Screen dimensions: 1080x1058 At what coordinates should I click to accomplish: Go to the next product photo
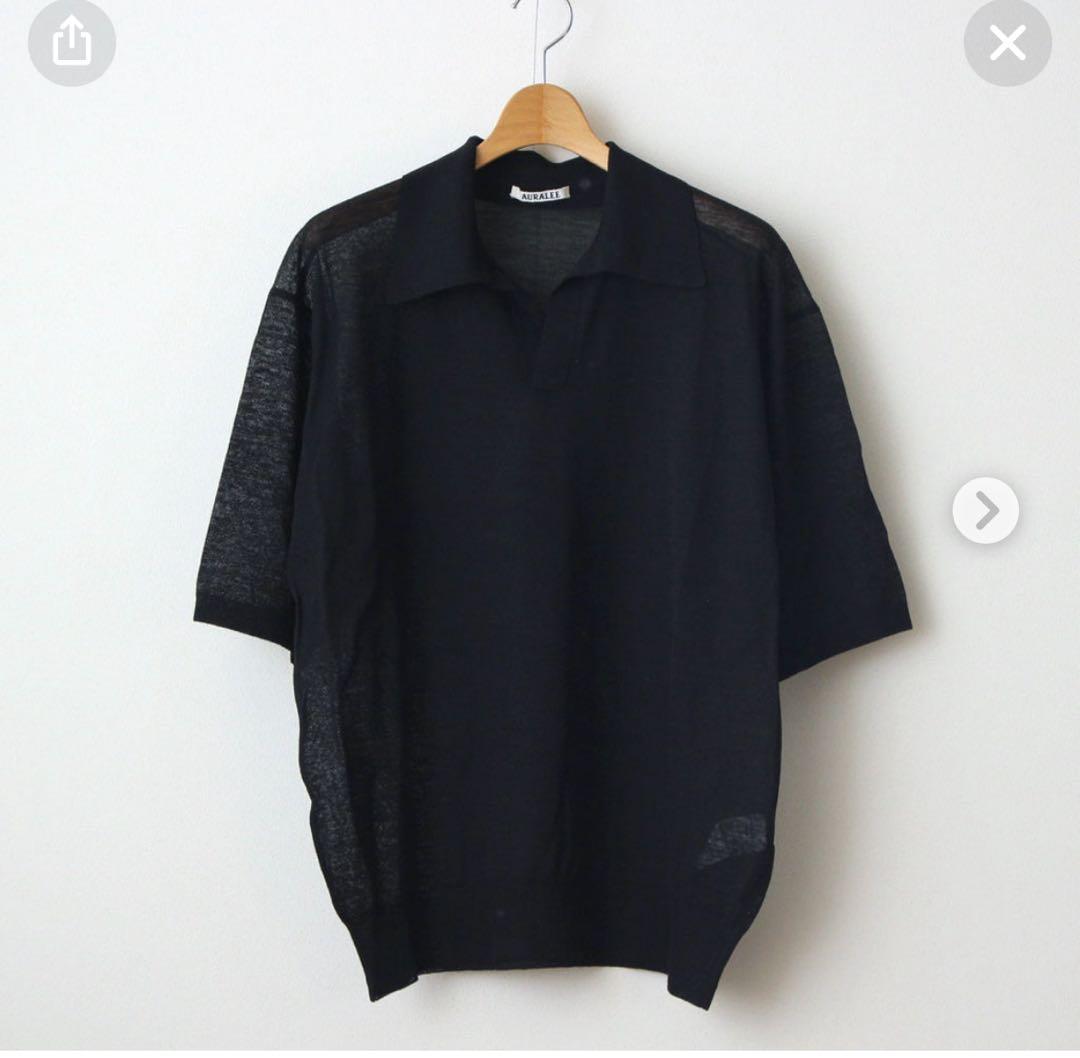(985, 510)
